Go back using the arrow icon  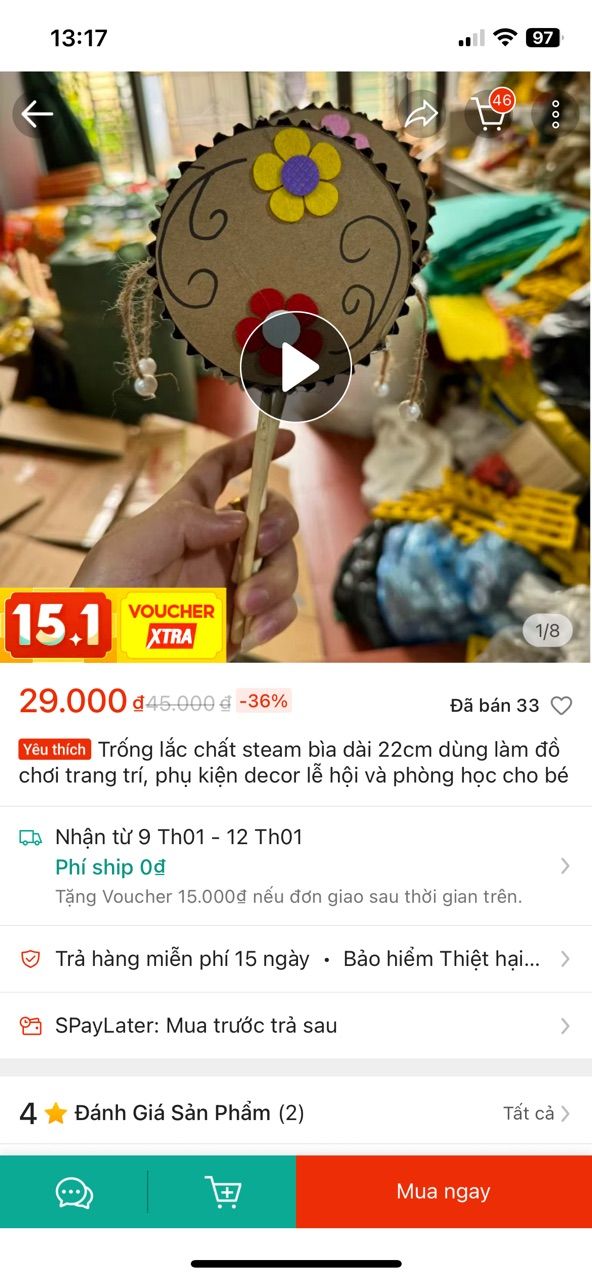[x=37, y=114]
